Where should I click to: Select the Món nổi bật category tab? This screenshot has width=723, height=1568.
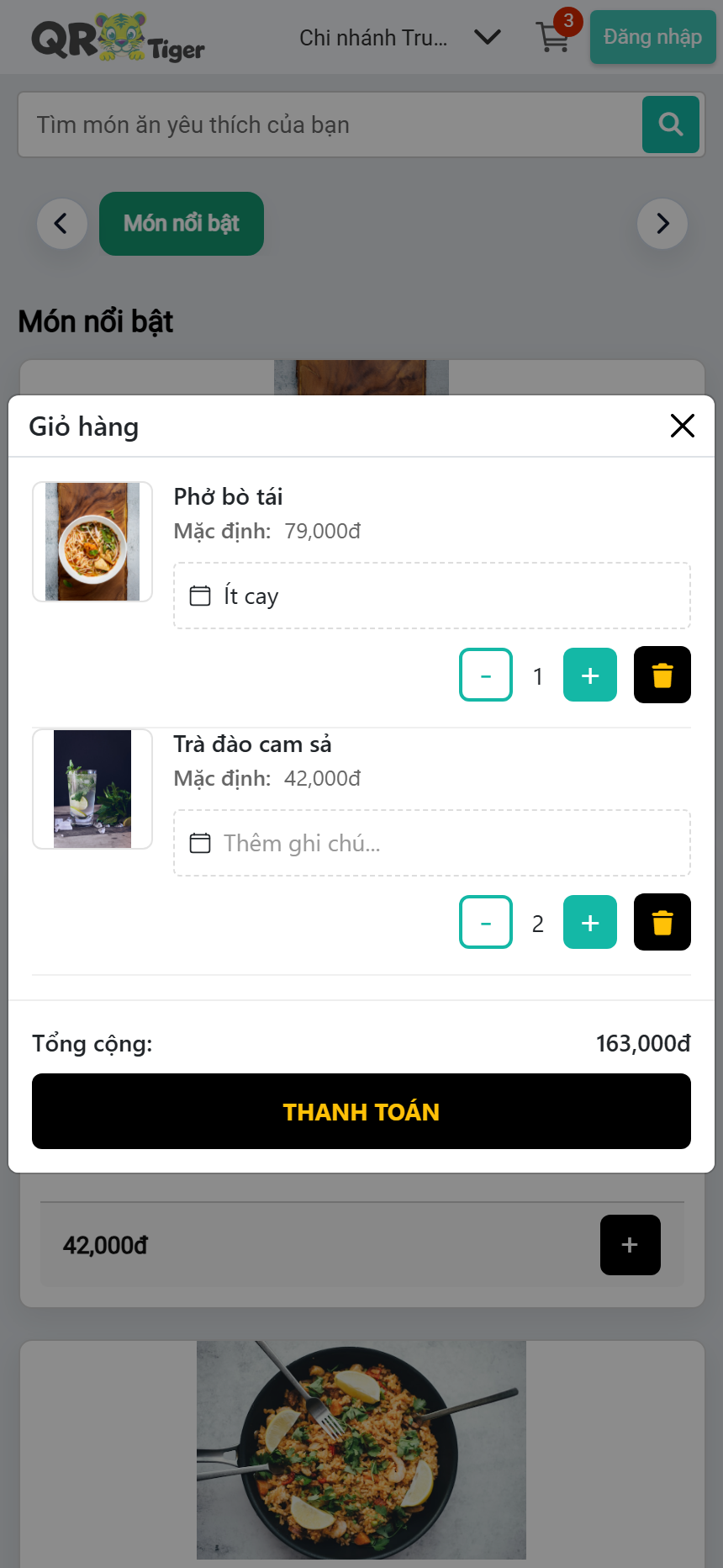(181, 223)
